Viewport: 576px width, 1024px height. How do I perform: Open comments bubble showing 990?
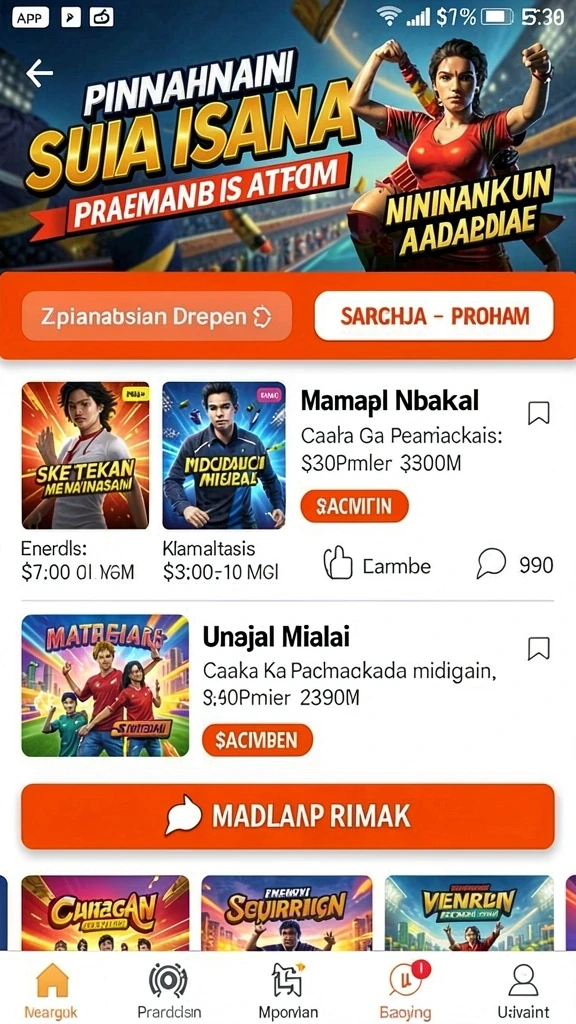pyautogui.click(x=491, y=564)
